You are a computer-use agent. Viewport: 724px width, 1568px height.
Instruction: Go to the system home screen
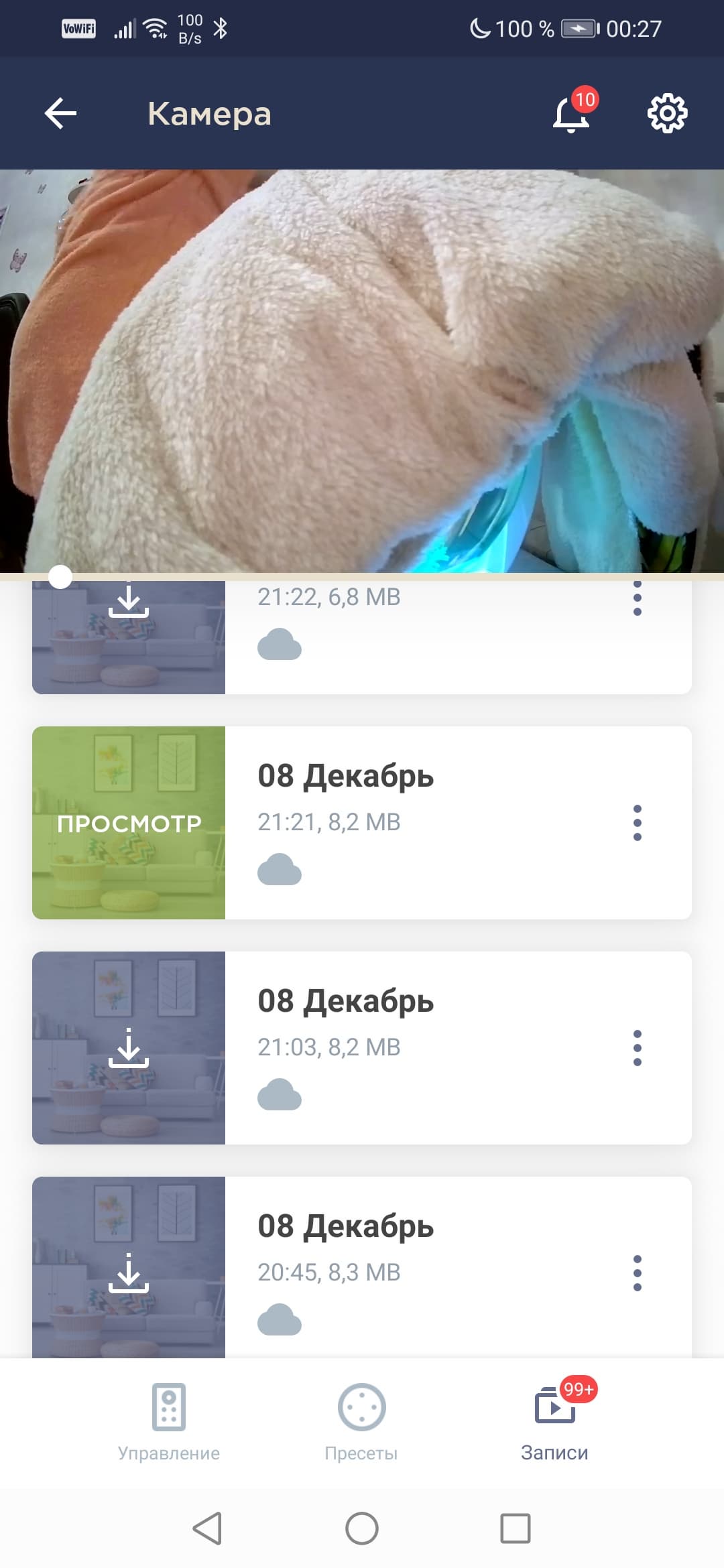pyautogui.click(x=362, y=1528)
